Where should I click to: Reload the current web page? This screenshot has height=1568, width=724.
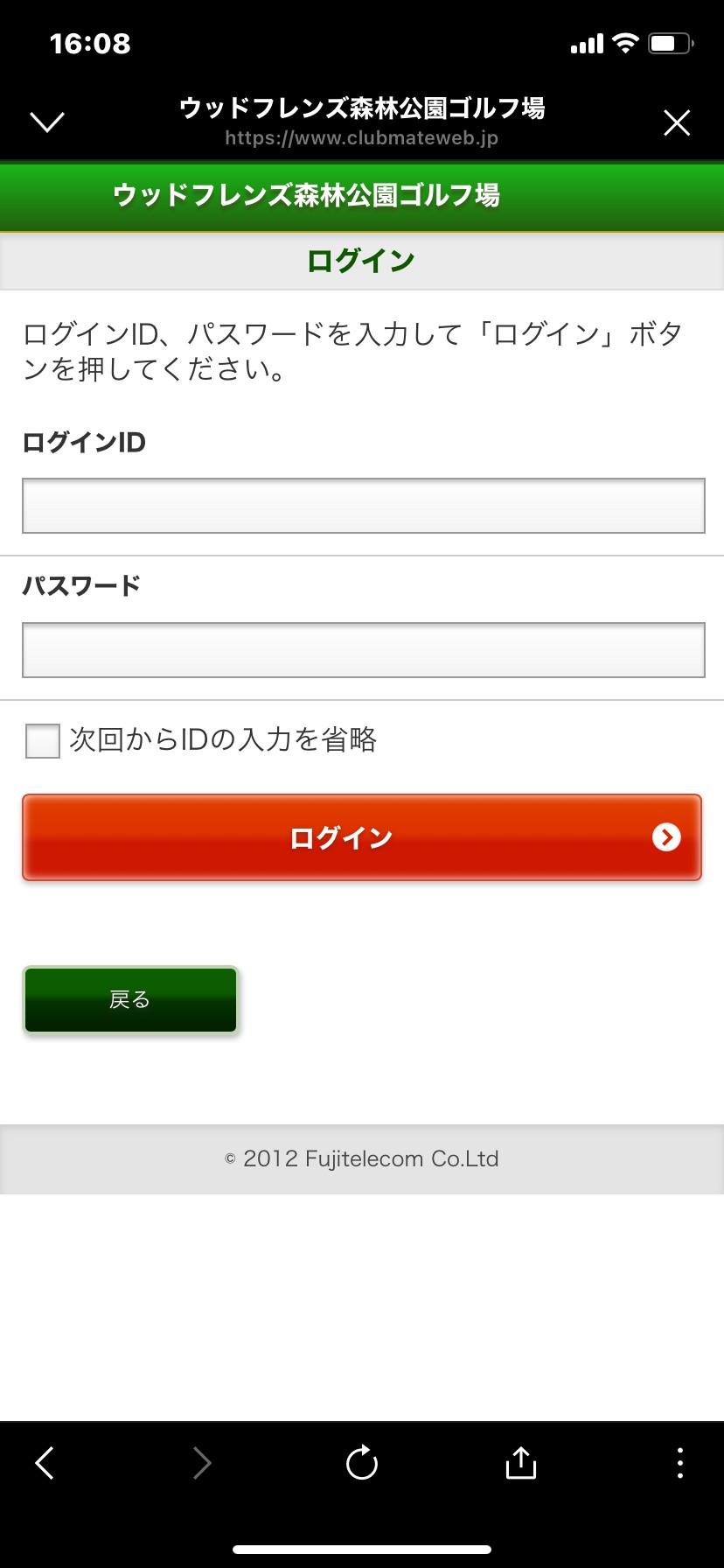tap(361, 1462)
